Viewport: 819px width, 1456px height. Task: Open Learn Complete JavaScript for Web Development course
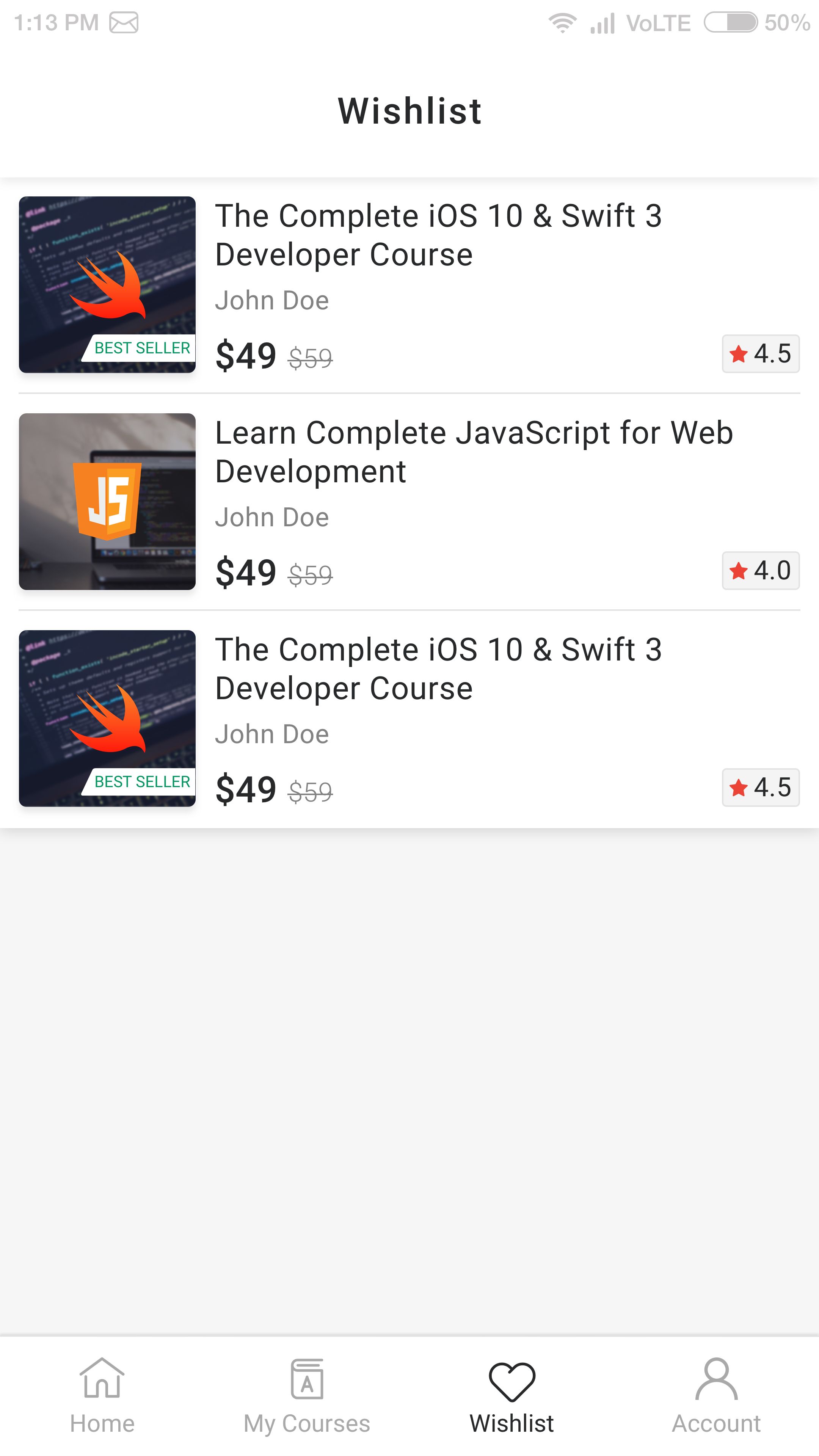tap(474, 452)
